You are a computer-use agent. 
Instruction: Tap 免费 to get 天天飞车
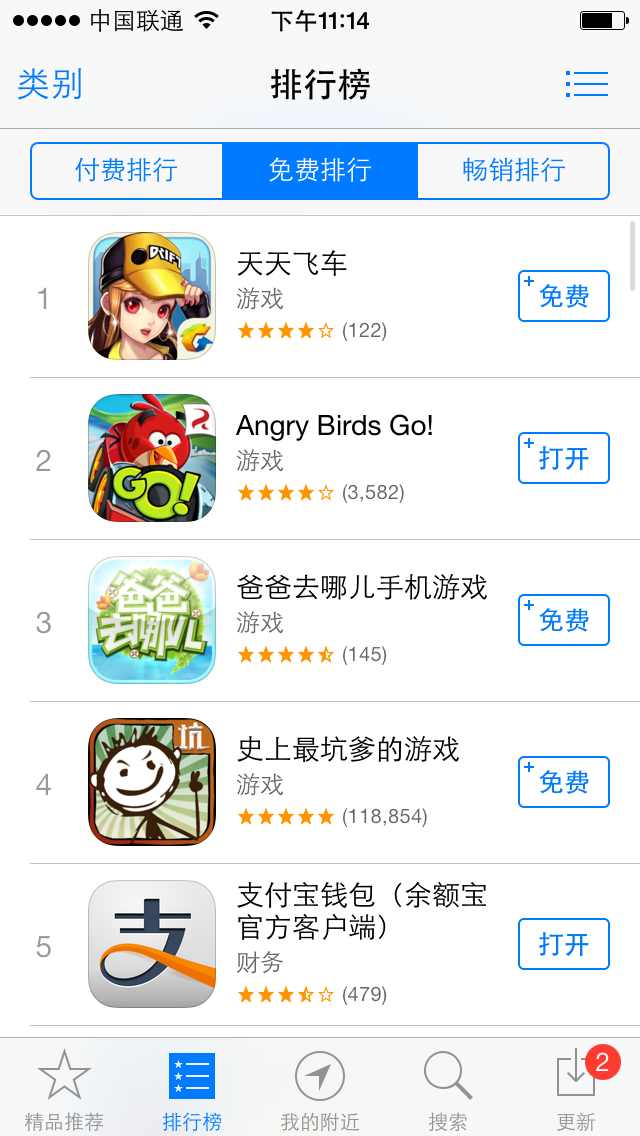click(563, 296)
